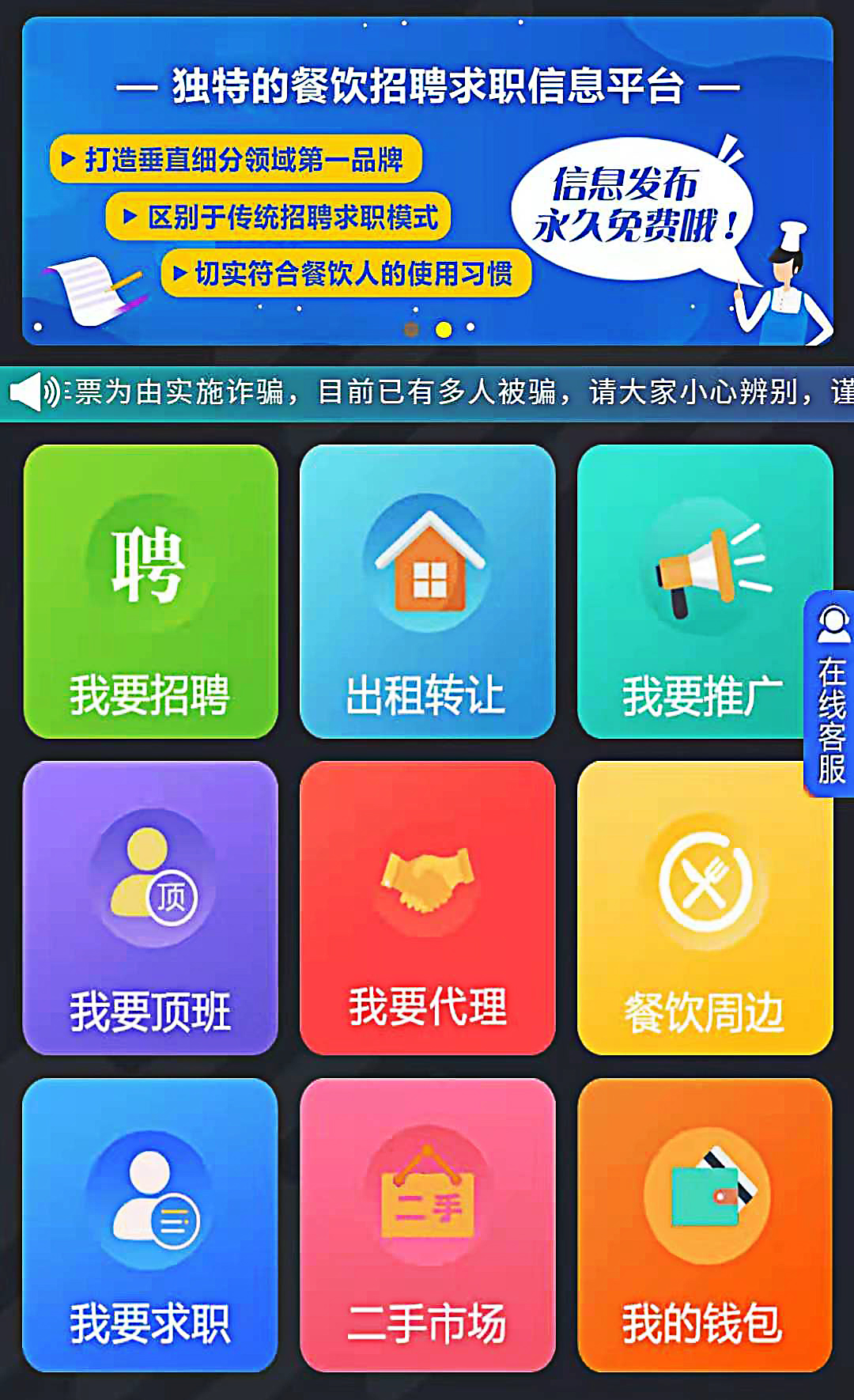The width and height of the screenshot is (854, 1400).
Task: Open 我的钱包 wallet tile
Action: click(x=704, y=1224)
